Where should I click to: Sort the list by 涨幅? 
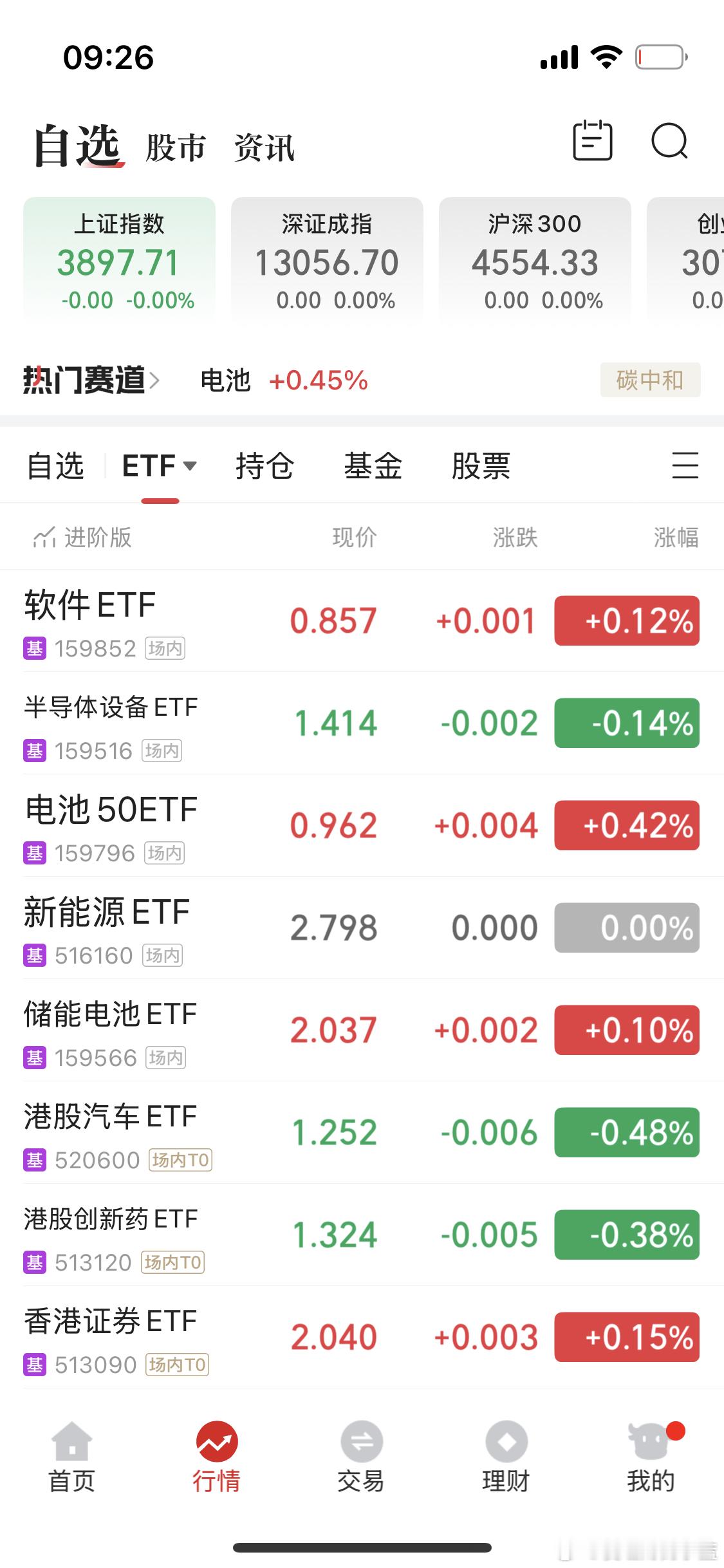click(x=676, y=537)
